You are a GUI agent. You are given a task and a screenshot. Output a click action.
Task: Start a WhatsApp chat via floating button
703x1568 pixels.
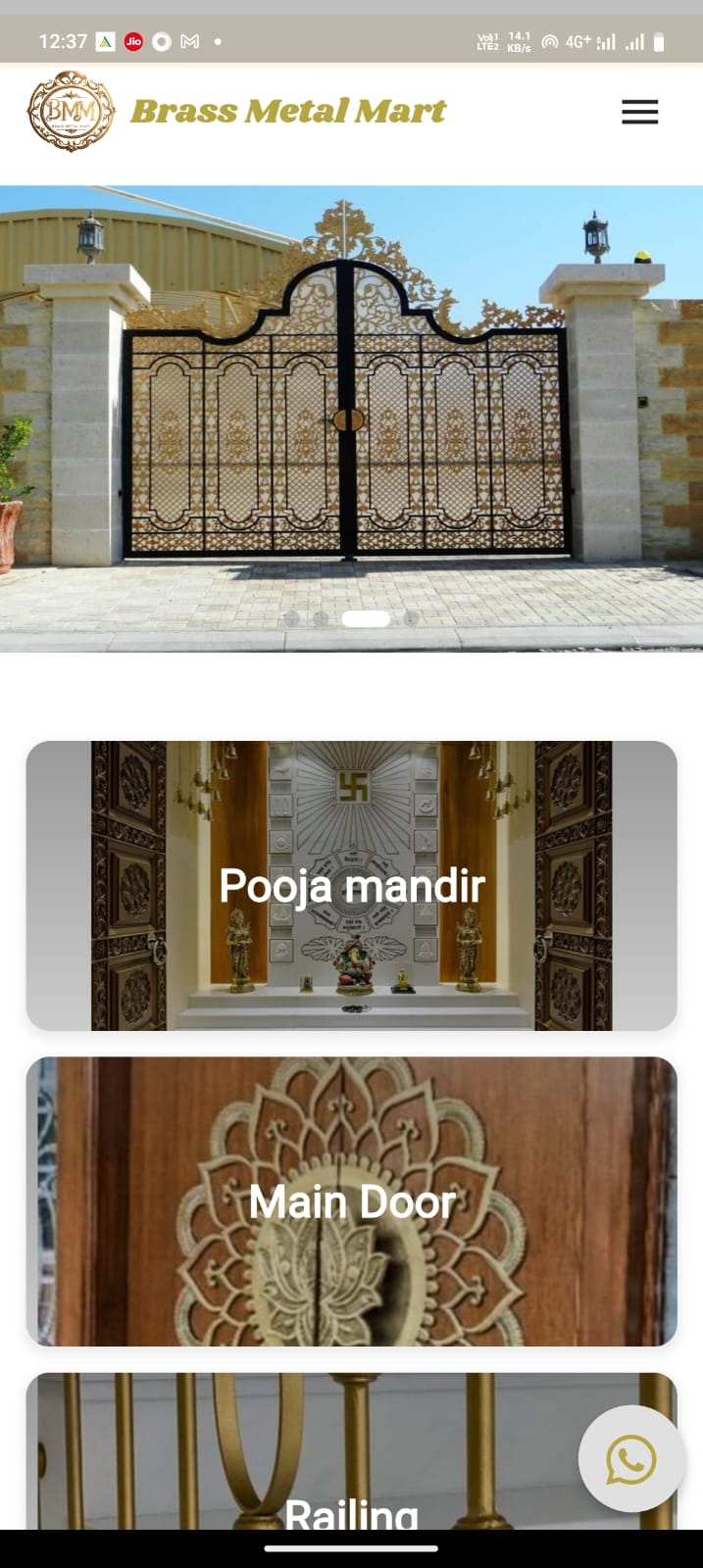click(630, 1459)
